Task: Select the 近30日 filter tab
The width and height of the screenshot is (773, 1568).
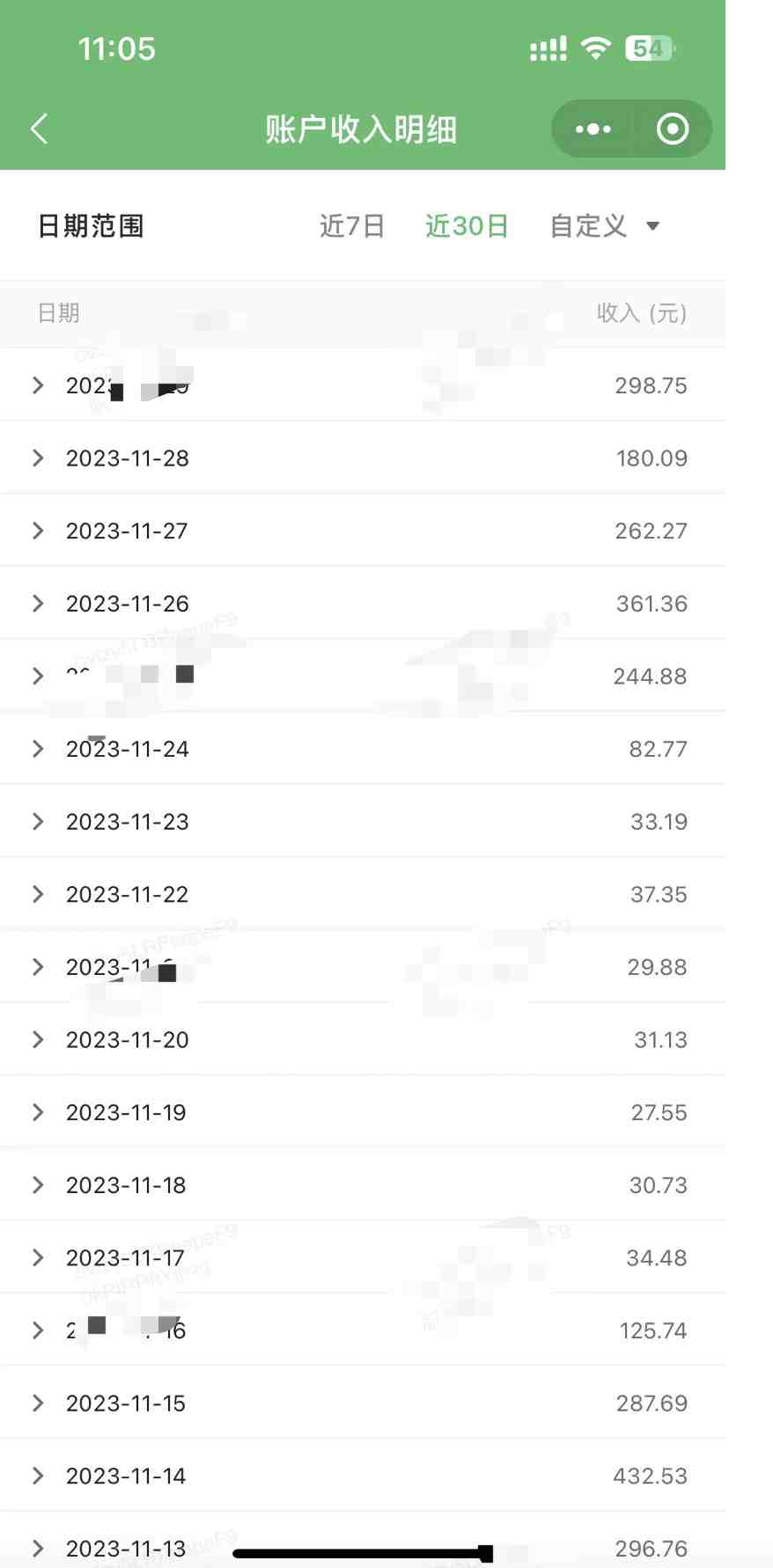Action: click(x=466, y=225)
